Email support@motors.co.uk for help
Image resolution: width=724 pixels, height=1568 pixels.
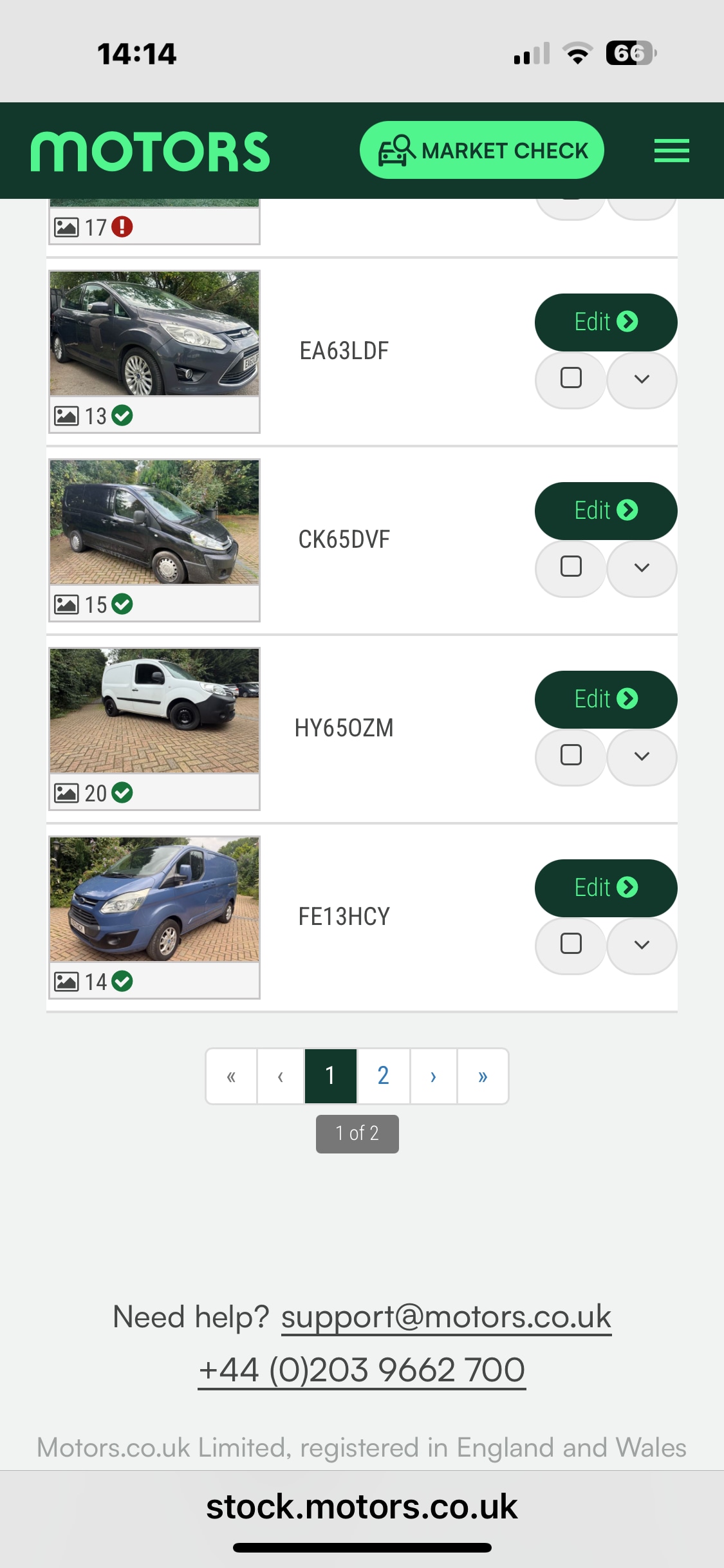pos(446,1316)
